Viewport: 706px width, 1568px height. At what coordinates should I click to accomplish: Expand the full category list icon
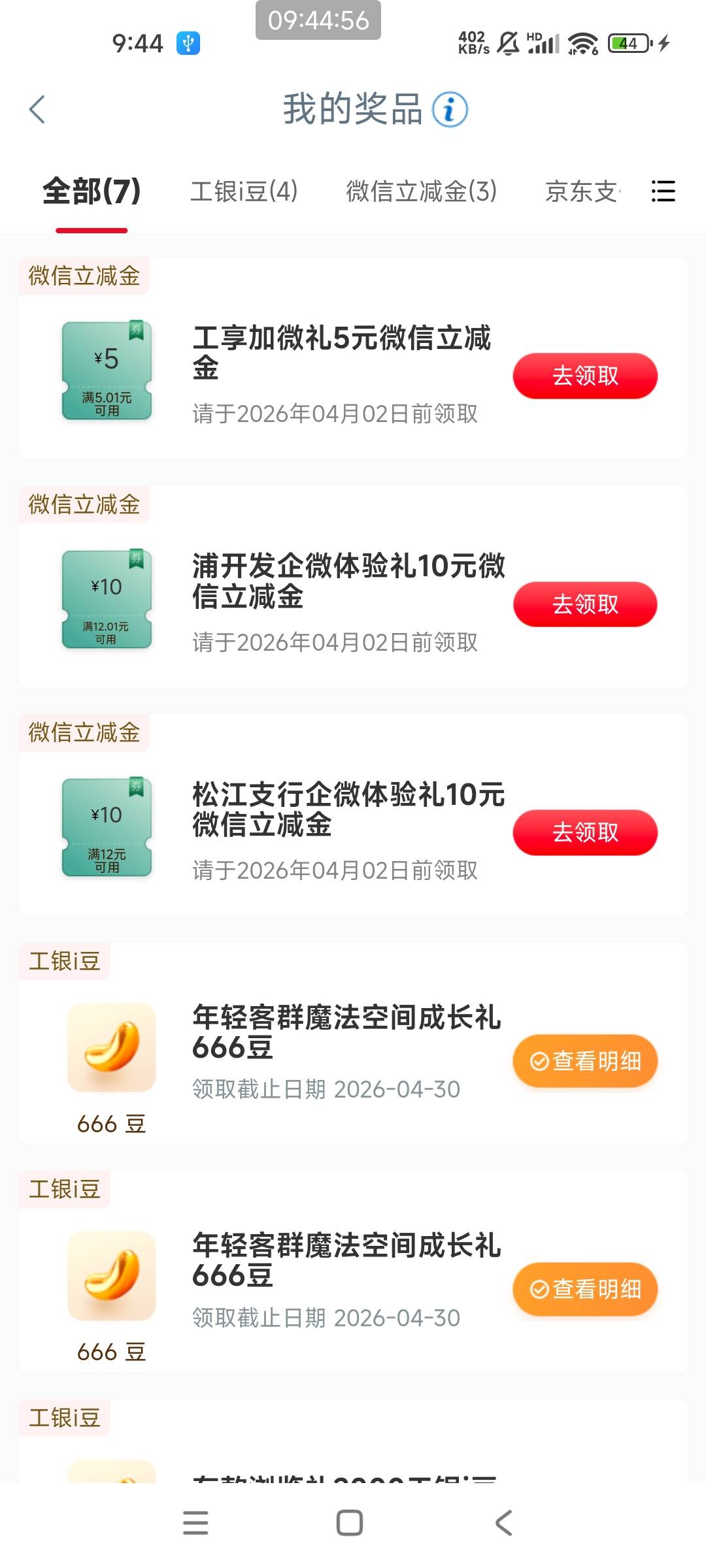pos(663,191)
